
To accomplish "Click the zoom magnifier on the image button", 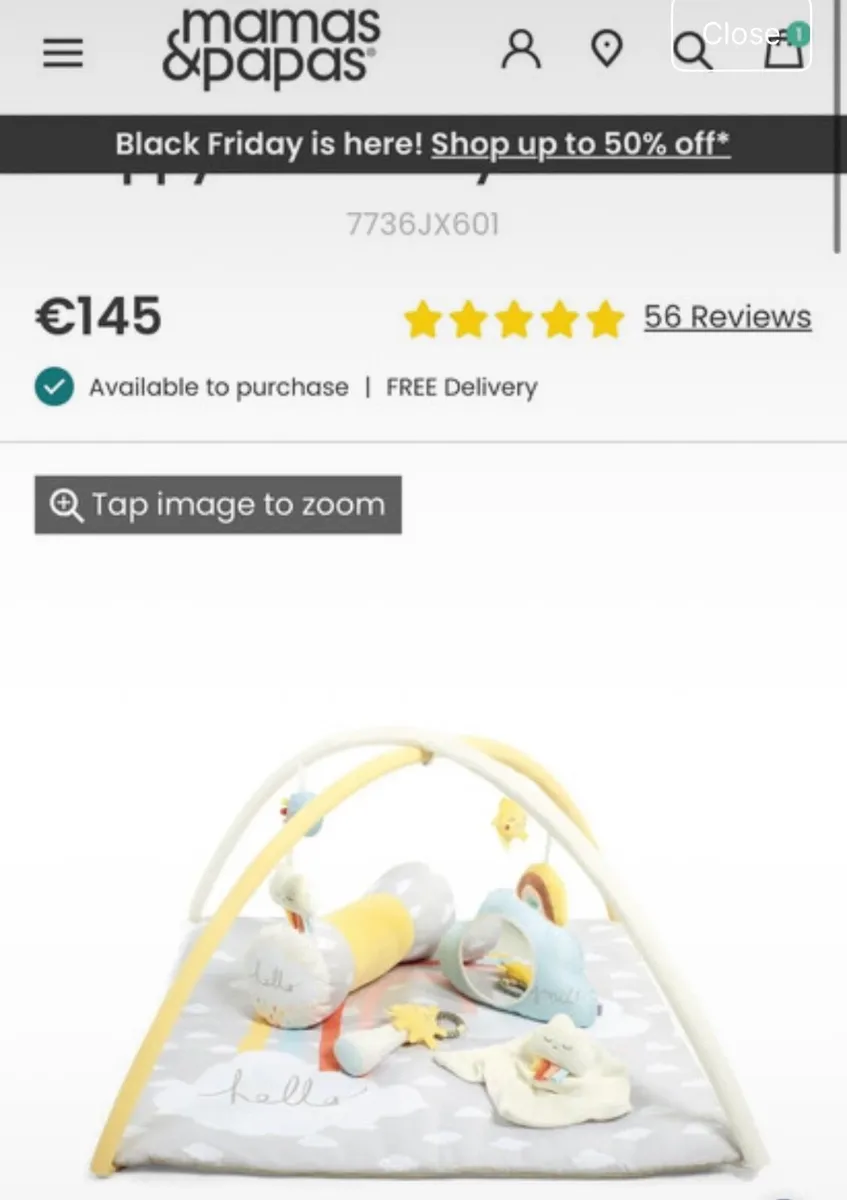I will 65,504.
